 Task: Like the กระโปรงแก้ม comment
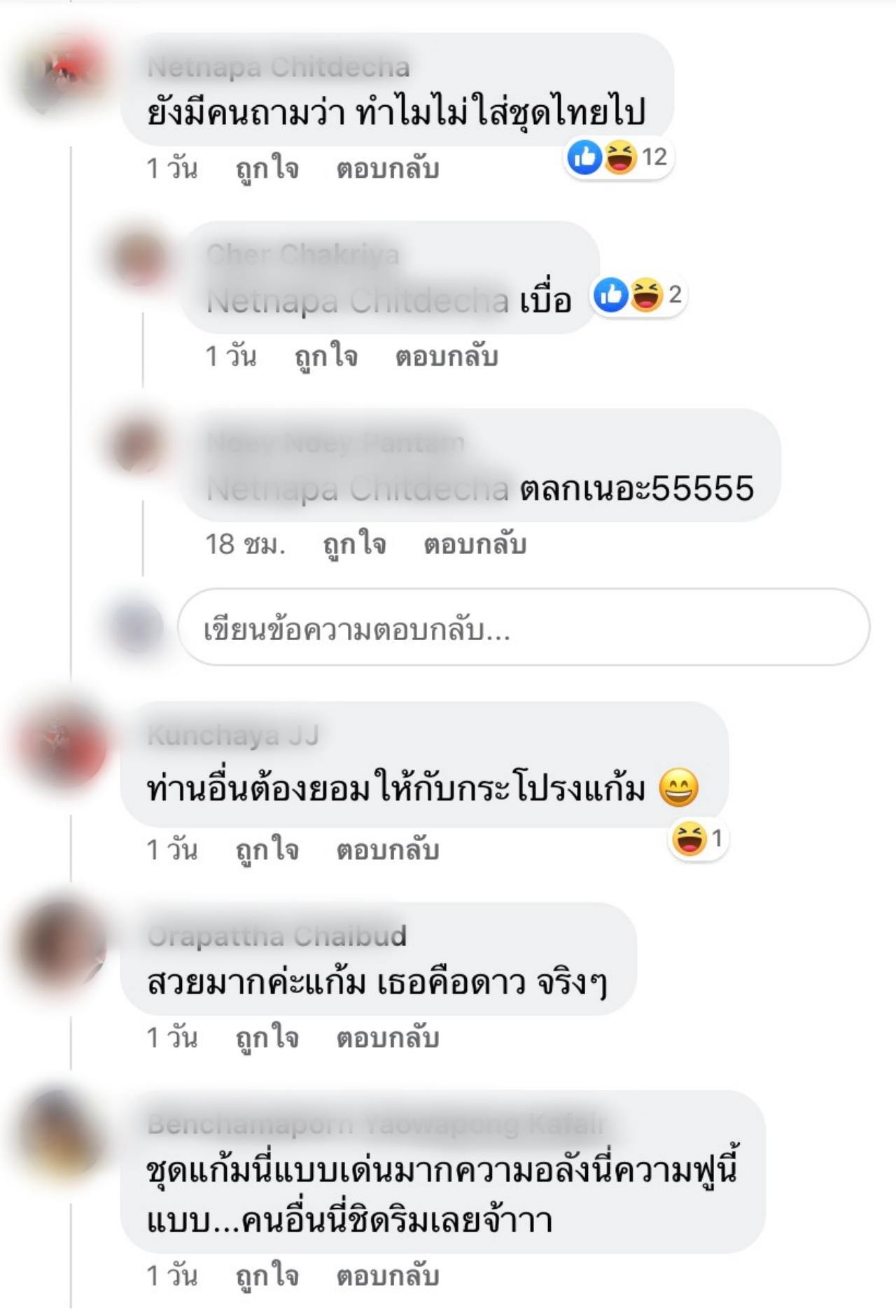267,850
